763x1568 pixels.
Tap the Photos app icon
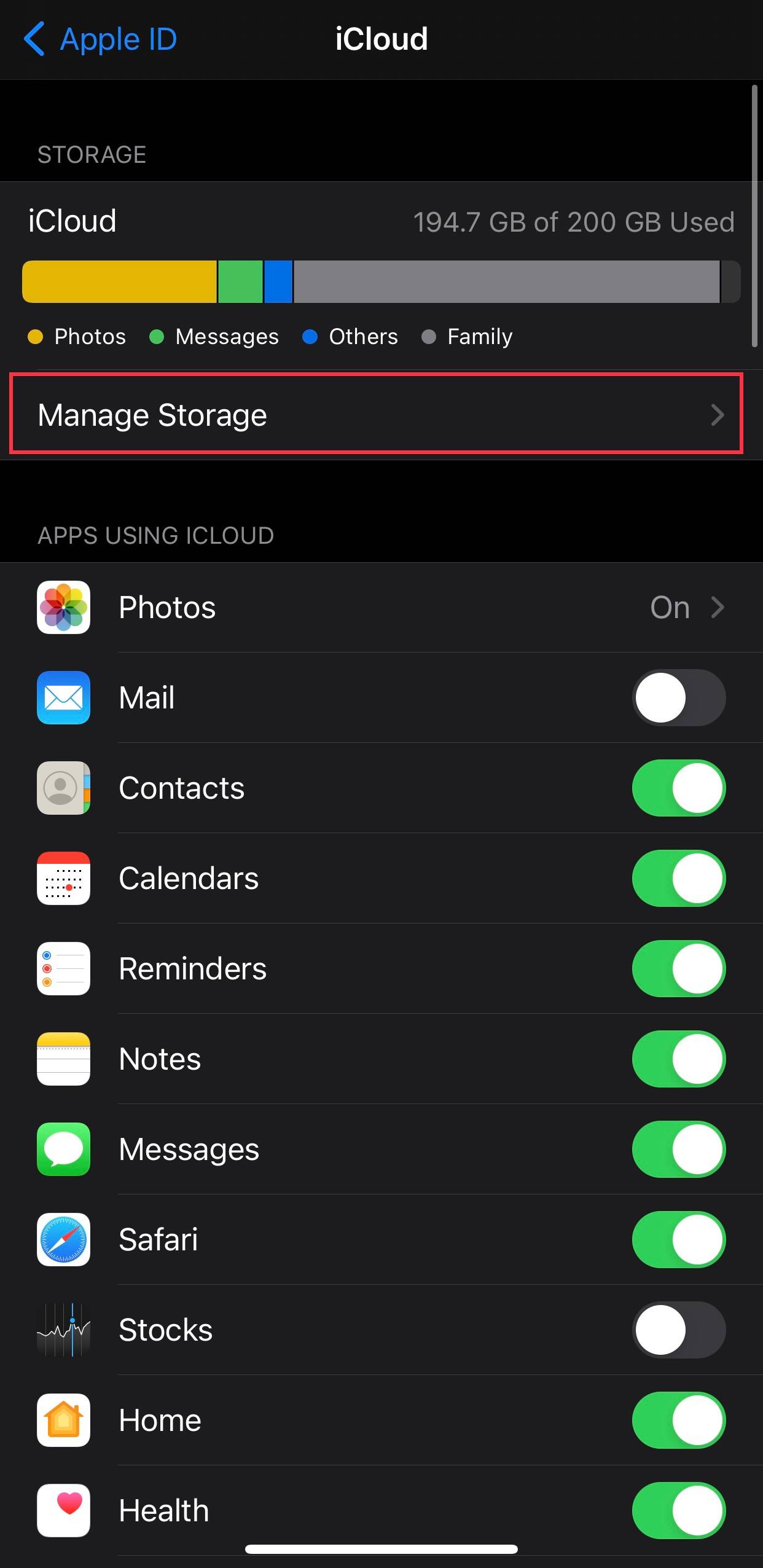(x=63, y=607)
